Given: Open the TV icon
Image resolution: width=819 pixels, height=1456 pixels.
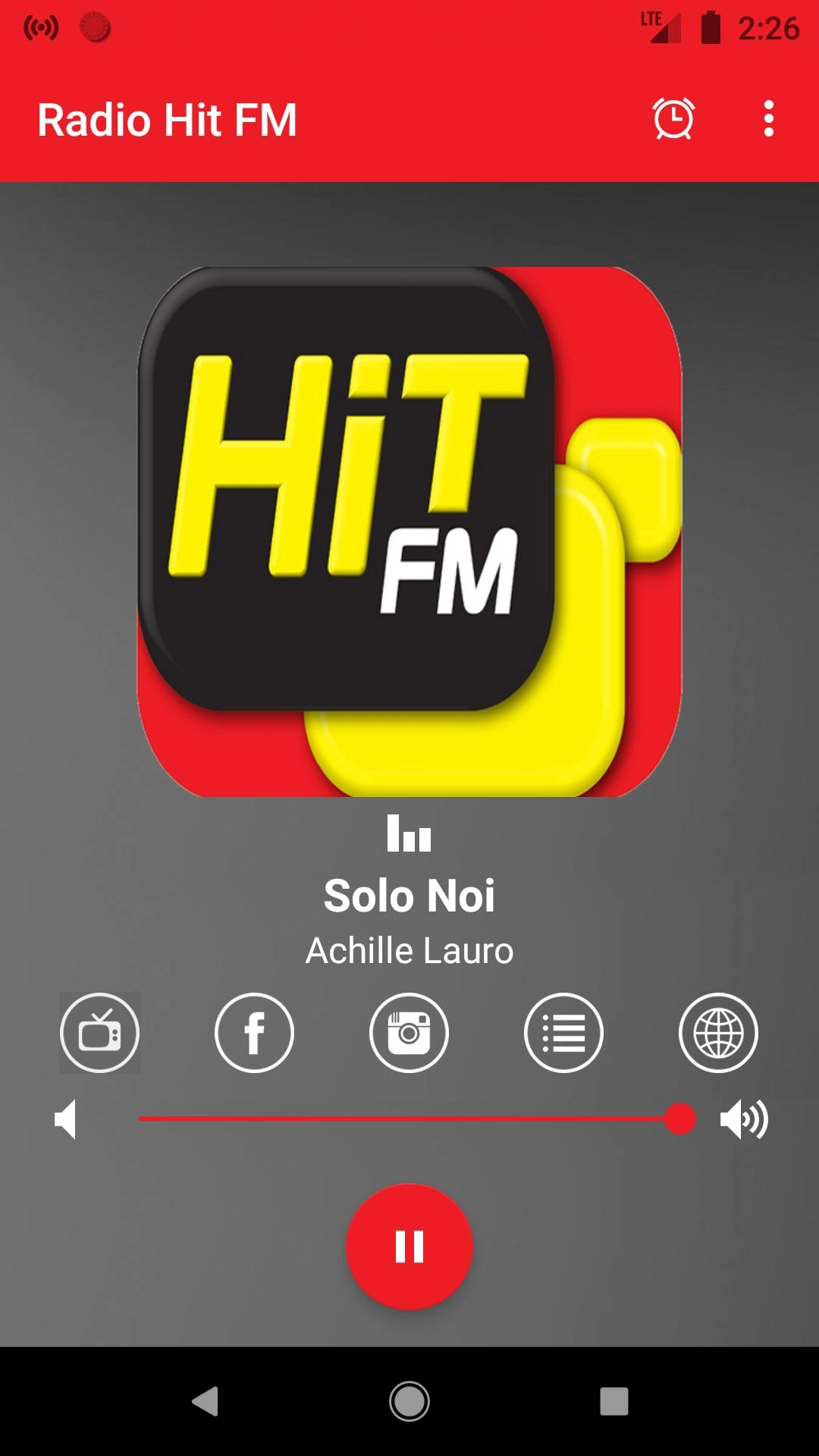Looking at the screenshot, I should [x=100, y=1032].
